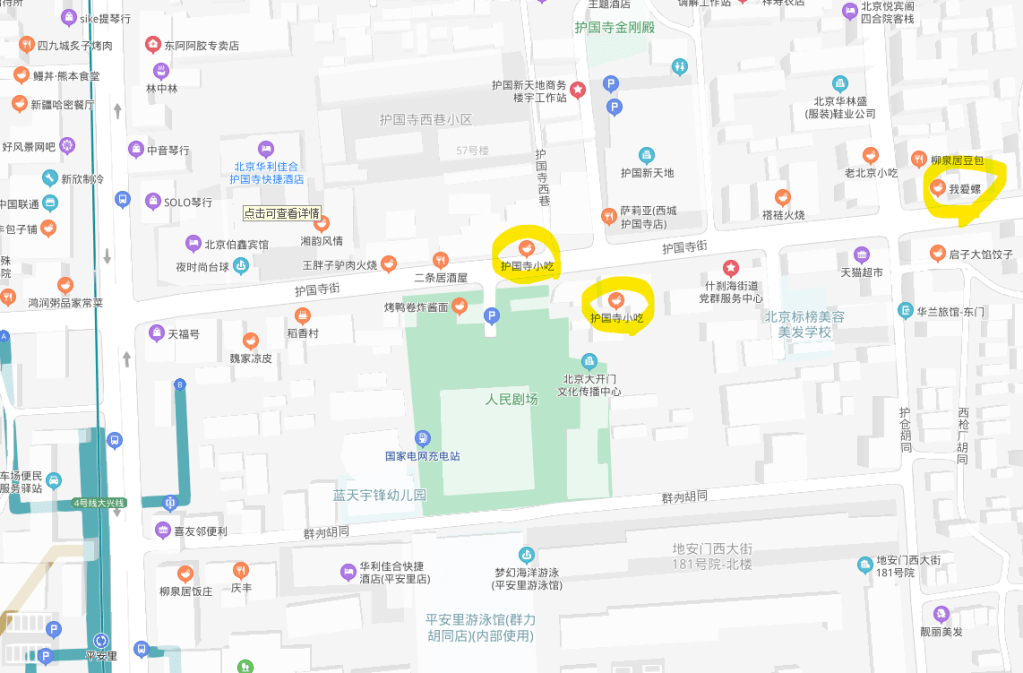Viewport: 1023px width, 673px height.
Task: Open the 东阿阿胶专卖店 marker
Action: 152,44
